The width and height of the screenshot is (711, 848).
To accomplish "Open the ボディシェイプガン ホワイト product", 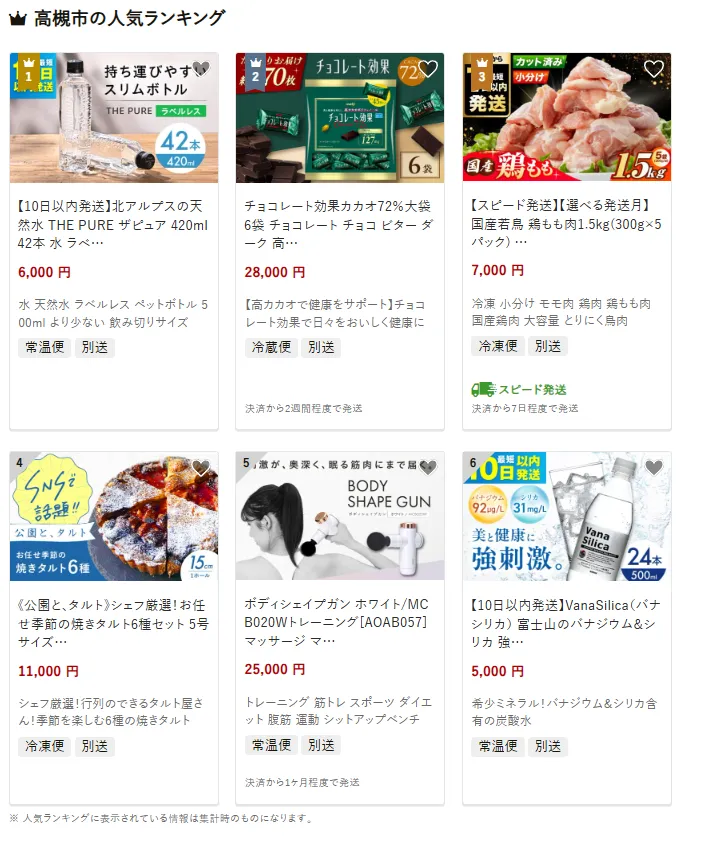I will click(339, 624).
